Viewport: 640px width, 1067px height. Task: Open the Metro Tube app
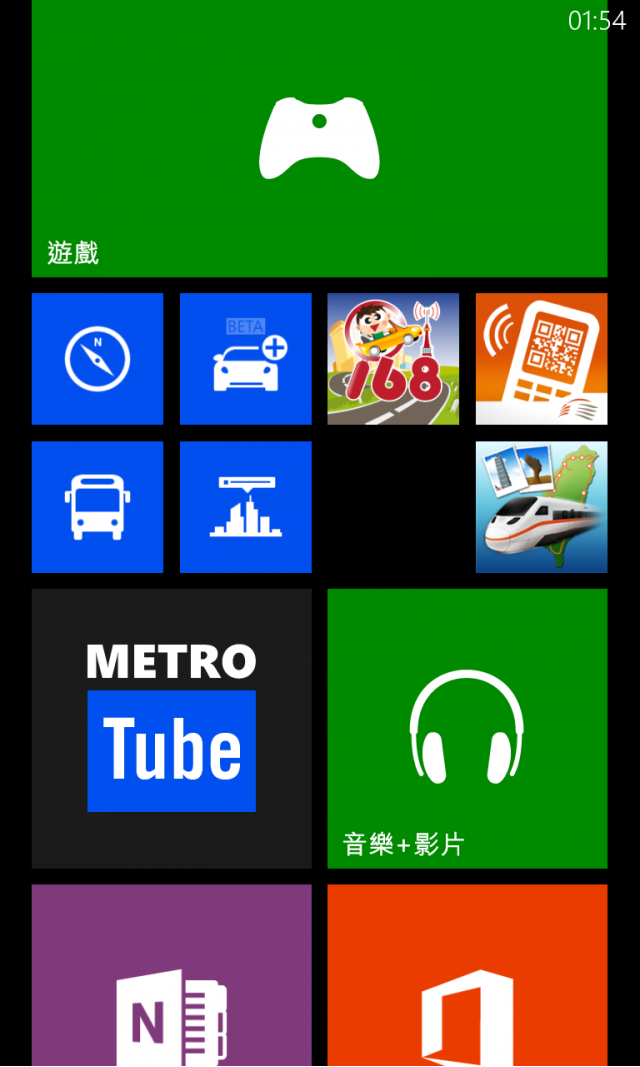click(171, 728)
